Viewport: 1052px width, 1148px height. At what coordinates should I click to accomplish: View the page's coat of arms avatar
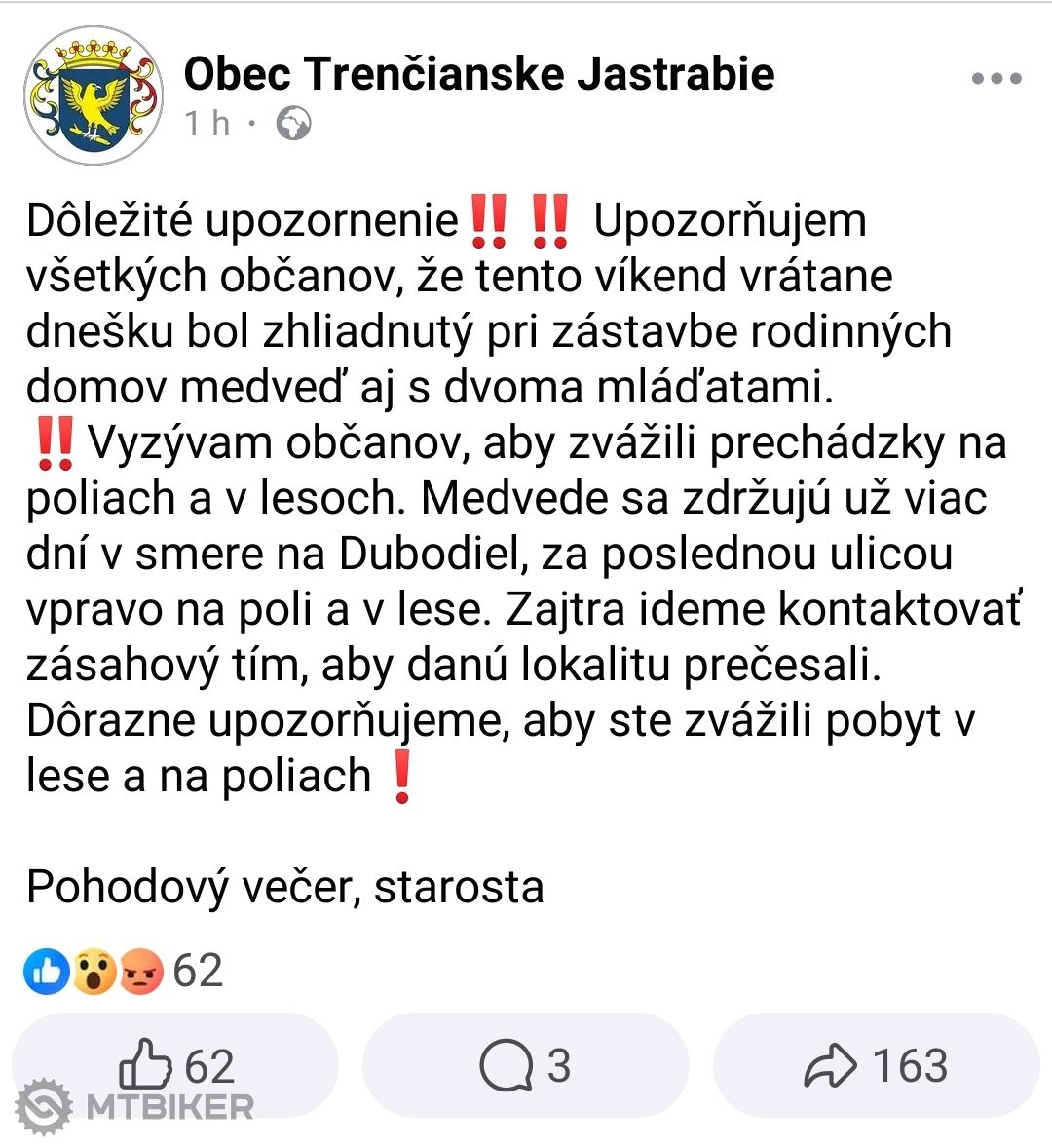[94, 96]
